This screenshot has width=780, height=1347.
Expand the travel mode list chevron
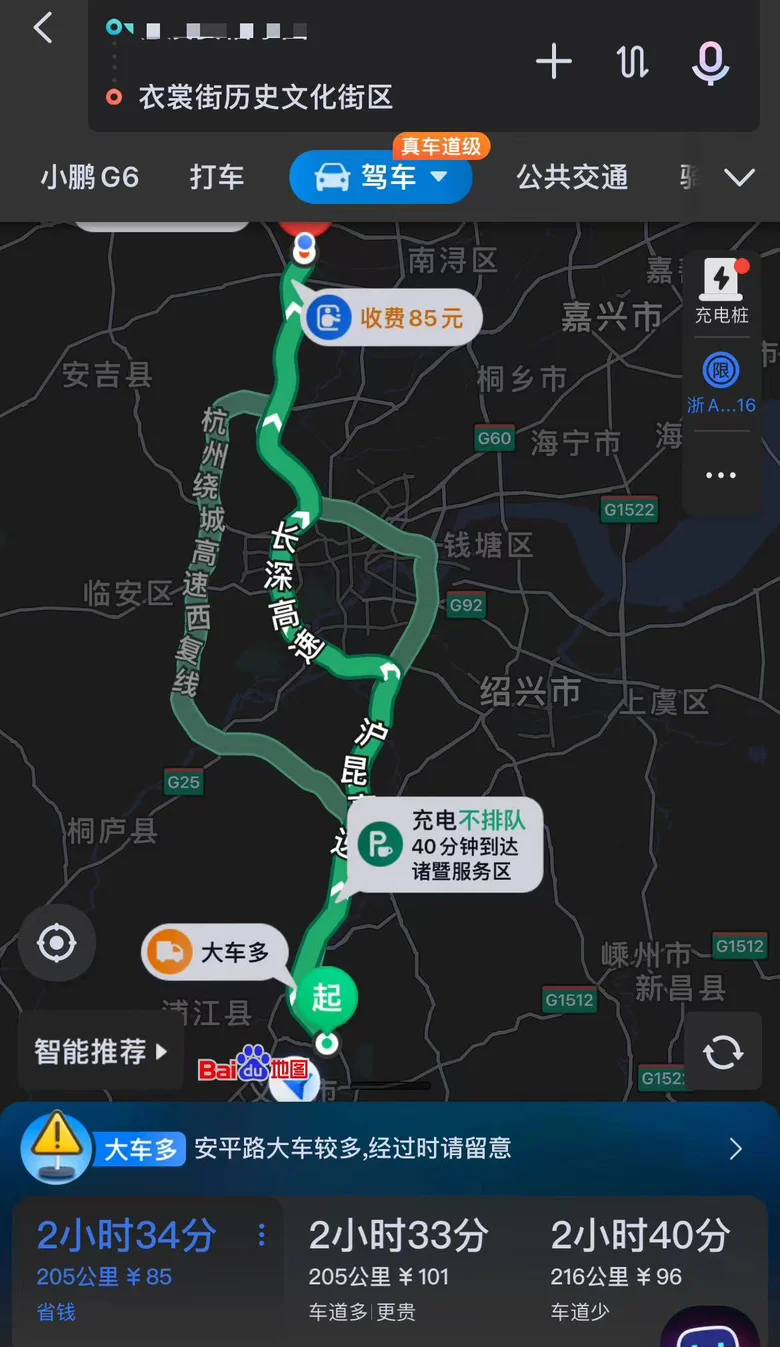tap(739, 179)
